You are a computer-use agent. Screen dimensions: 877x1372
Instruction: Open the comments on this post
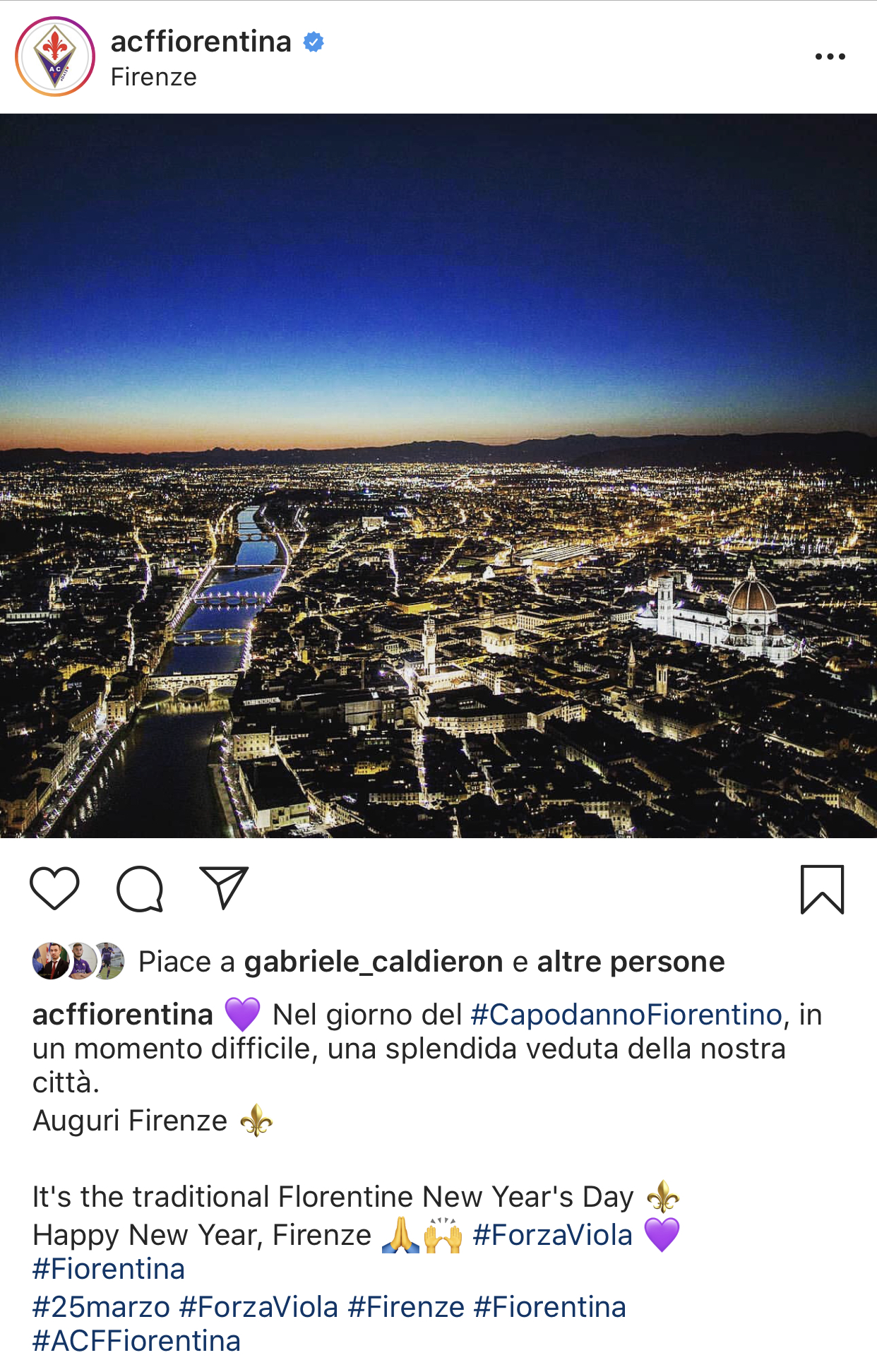(140, 888)
